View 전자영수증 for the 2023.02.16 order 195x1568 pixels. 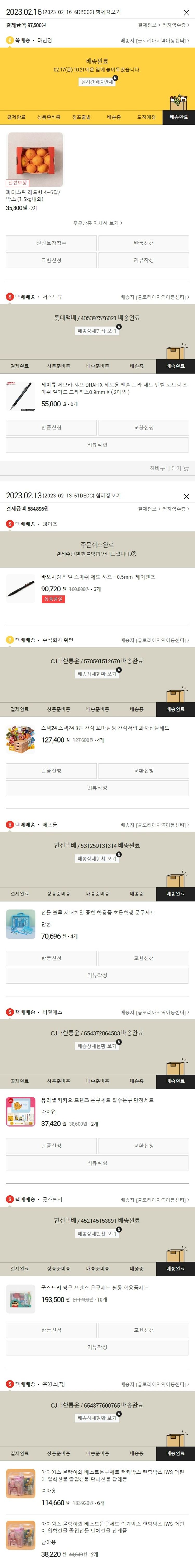click(175, 25)
